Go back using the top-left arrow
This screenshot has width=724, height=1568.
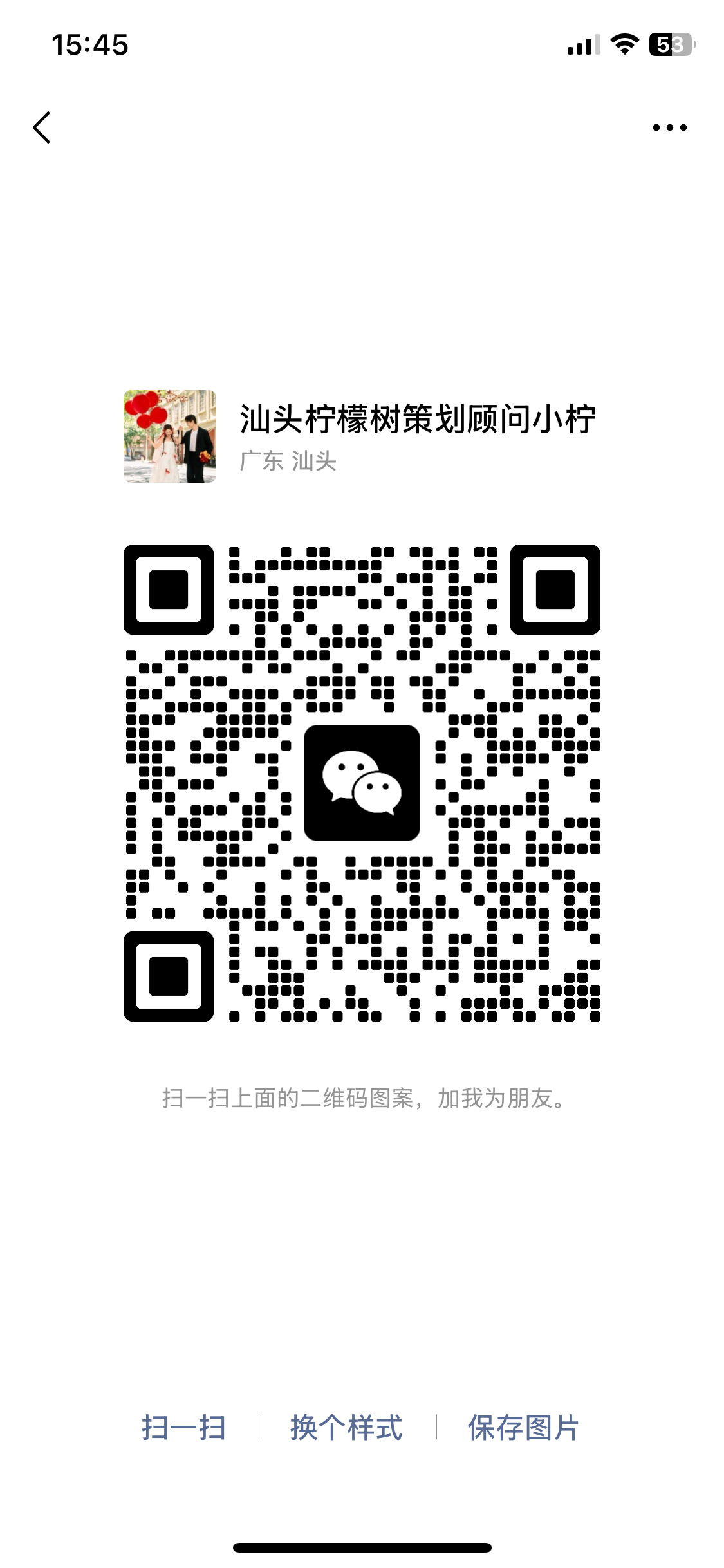(42, 127)
